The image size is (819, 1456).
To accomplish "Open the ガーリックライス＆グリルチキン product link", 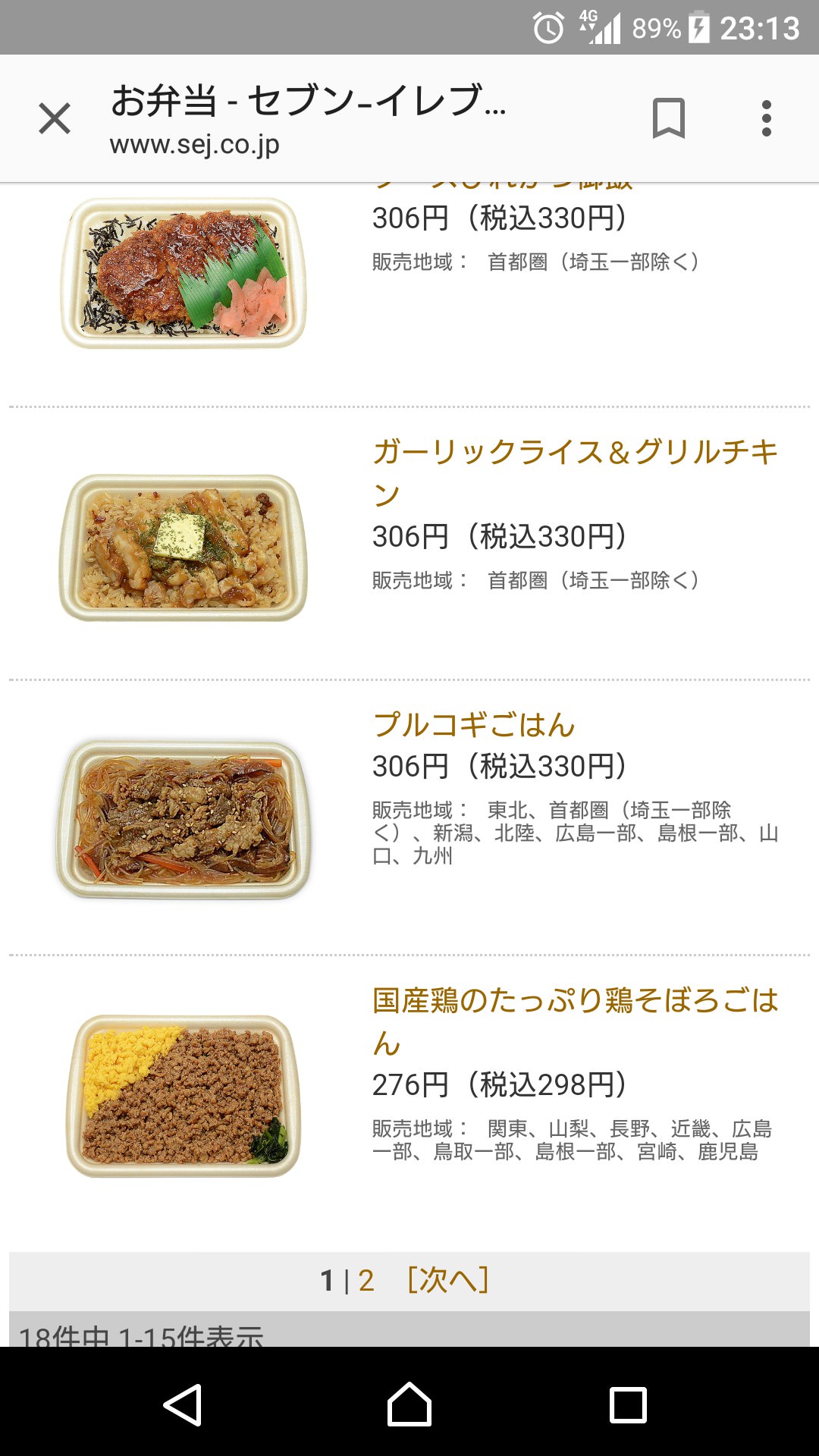I will (x=575, y=453).
